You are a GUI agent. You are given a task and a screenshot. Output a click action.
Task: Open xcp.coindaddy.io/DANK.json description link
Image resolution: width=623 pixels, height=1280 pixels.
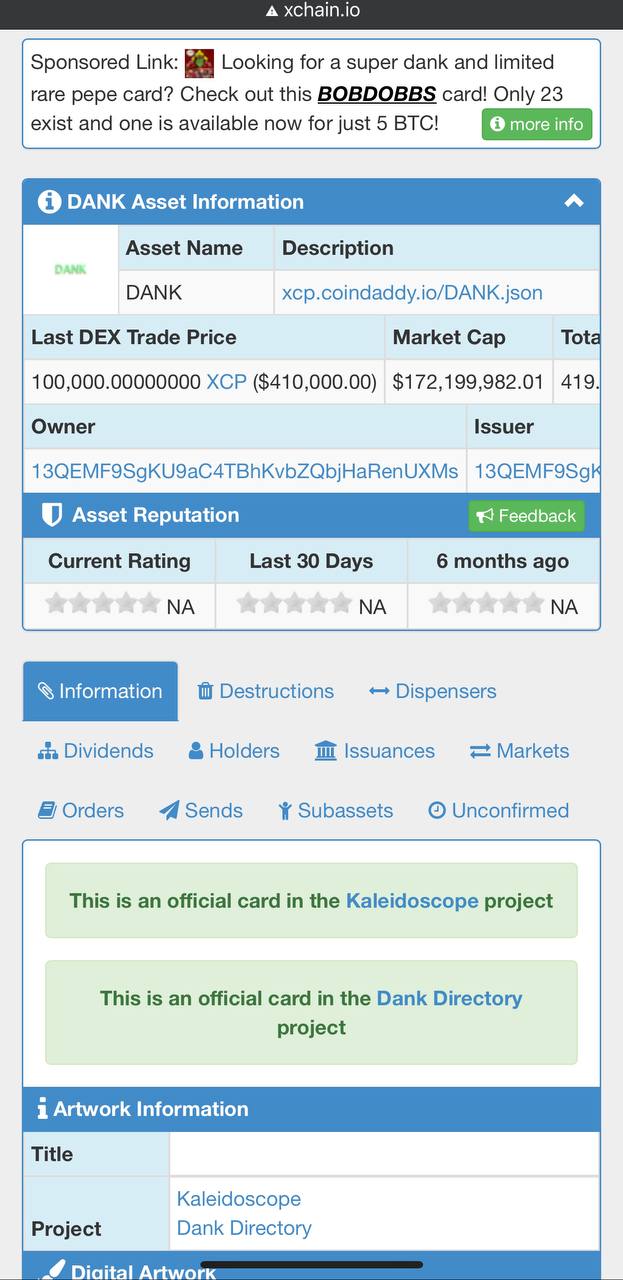coord(412,293)
